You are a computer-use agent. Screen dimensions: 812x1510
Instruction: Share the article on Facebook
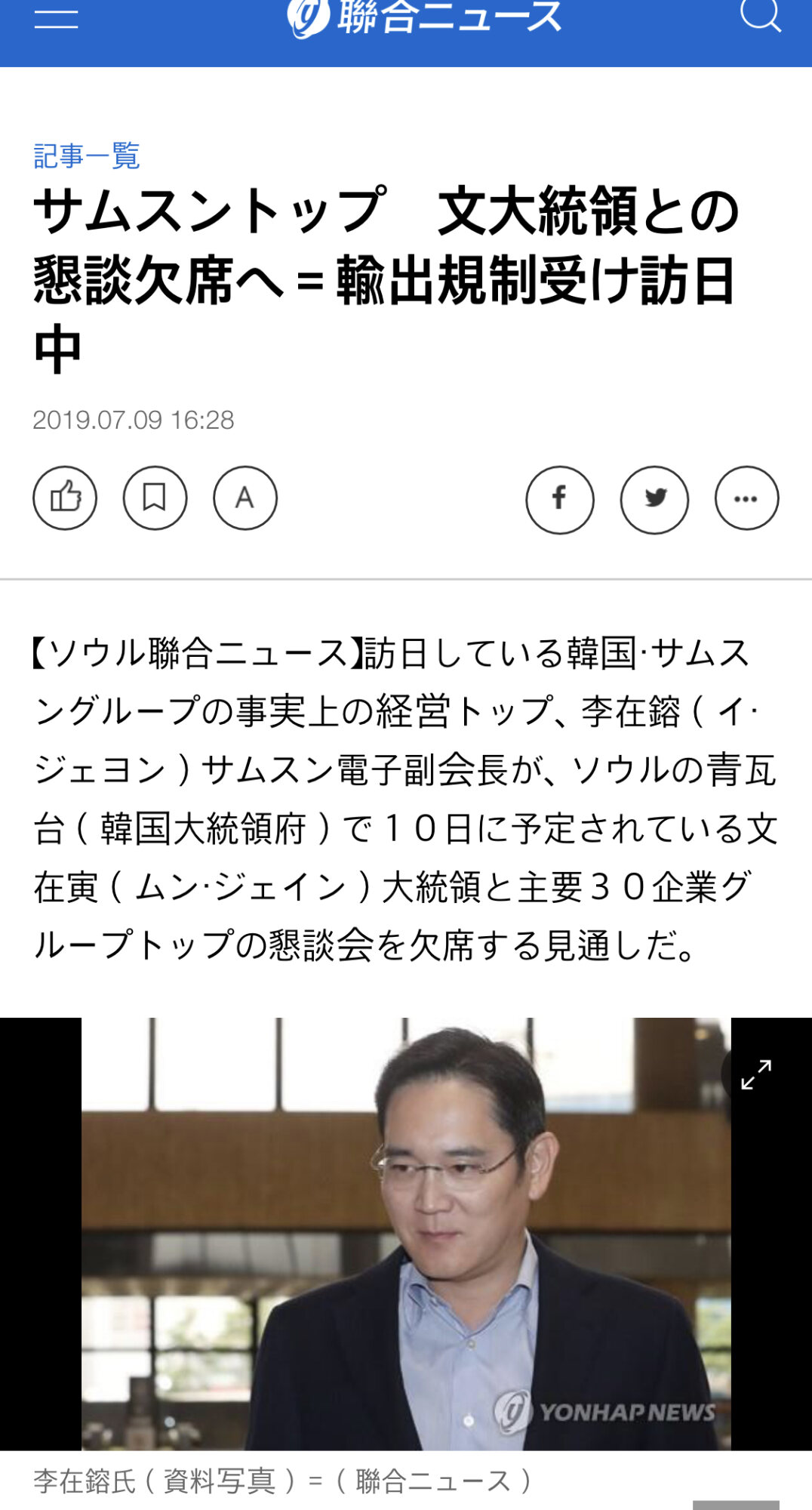tap(559, 499)
